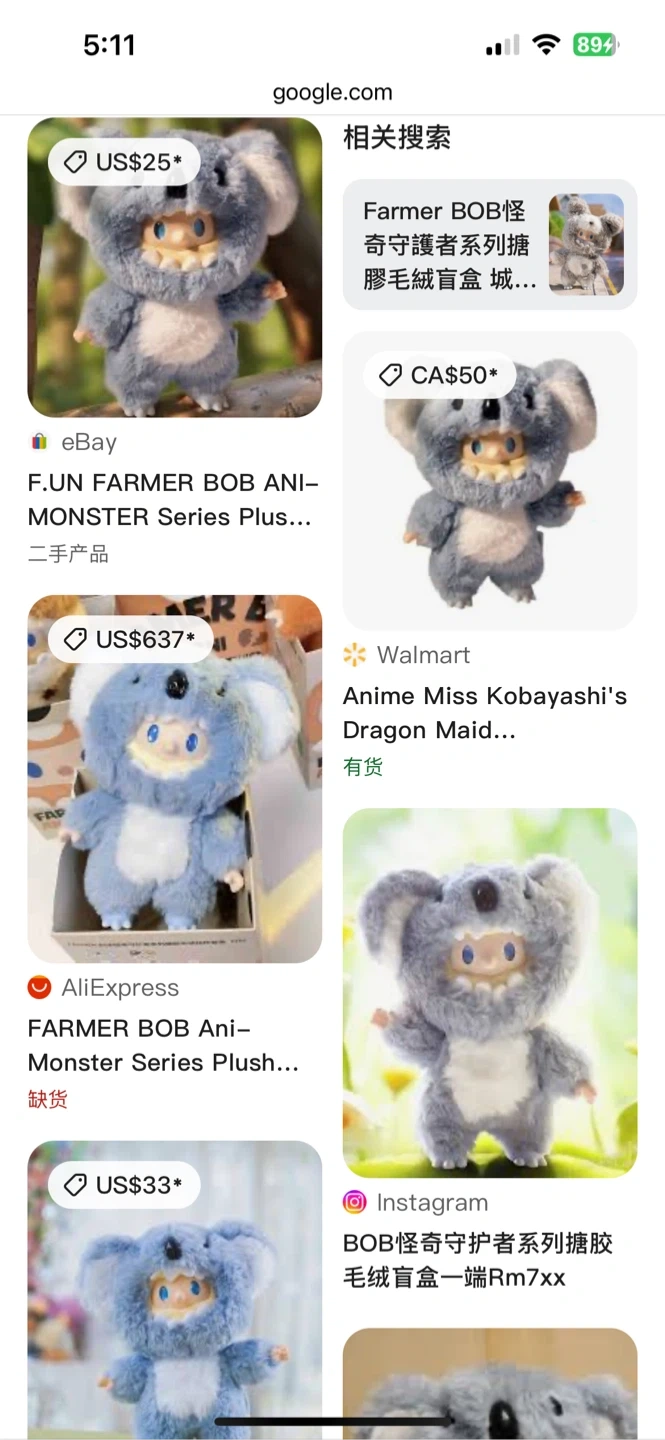Open the Walmart CA$50 plush image
This screenshot has height=1440, width=665.
click(490, 481)
